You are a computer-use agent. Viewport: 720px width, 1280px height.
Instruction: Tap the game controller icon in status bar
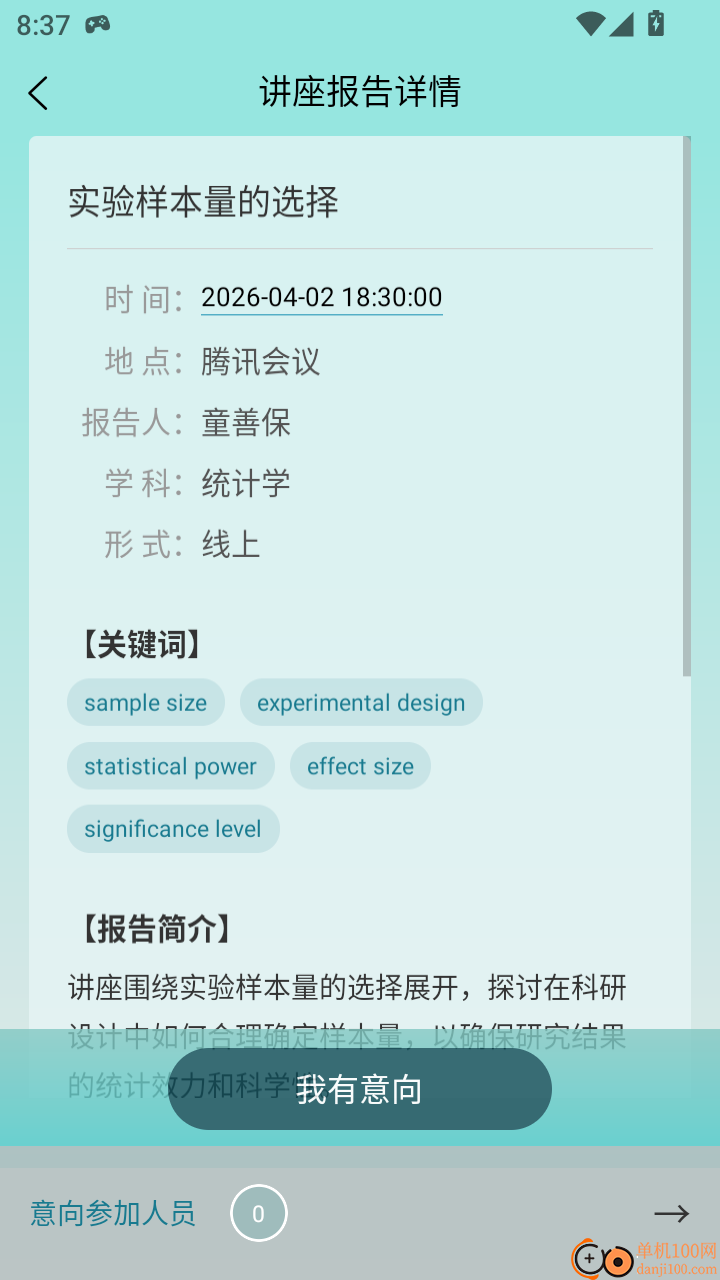coord(97,23)
